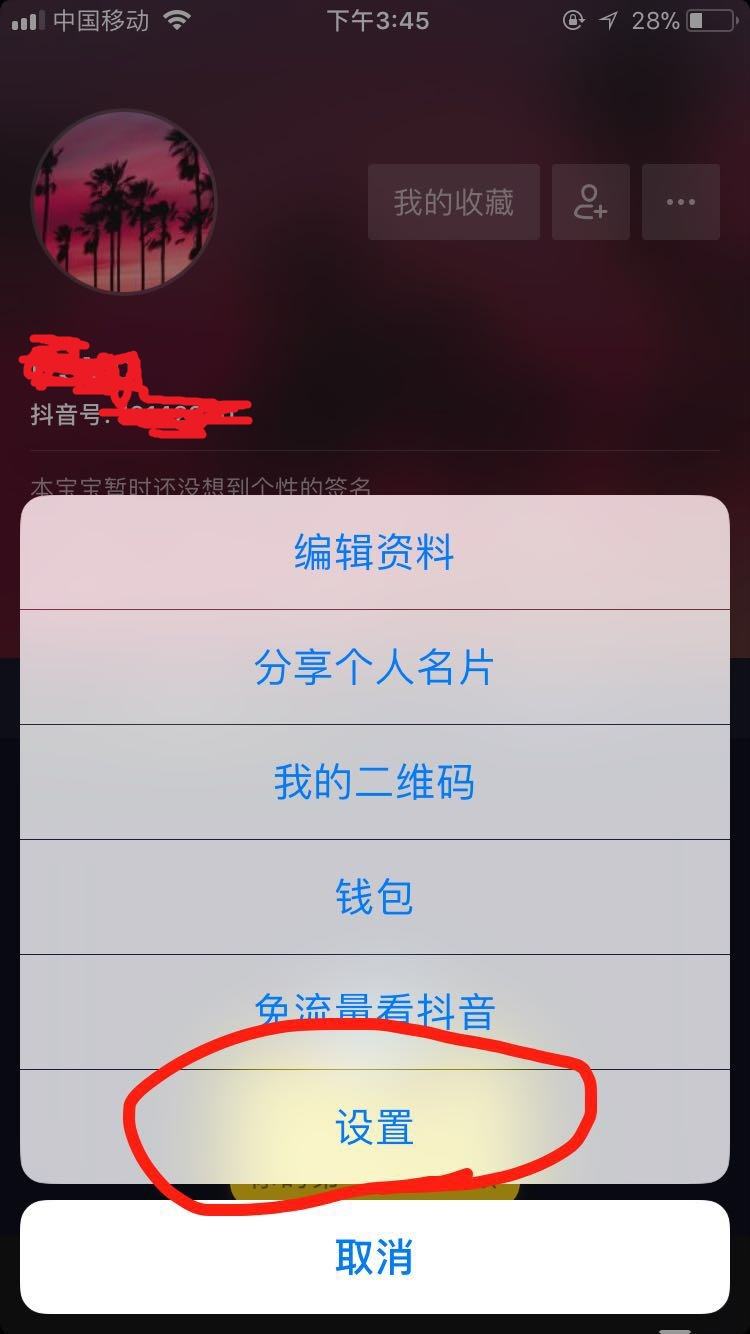Screen dimensions: 750x1334
Task: Tap the orientation lock icon
Action: coord(571,20)
